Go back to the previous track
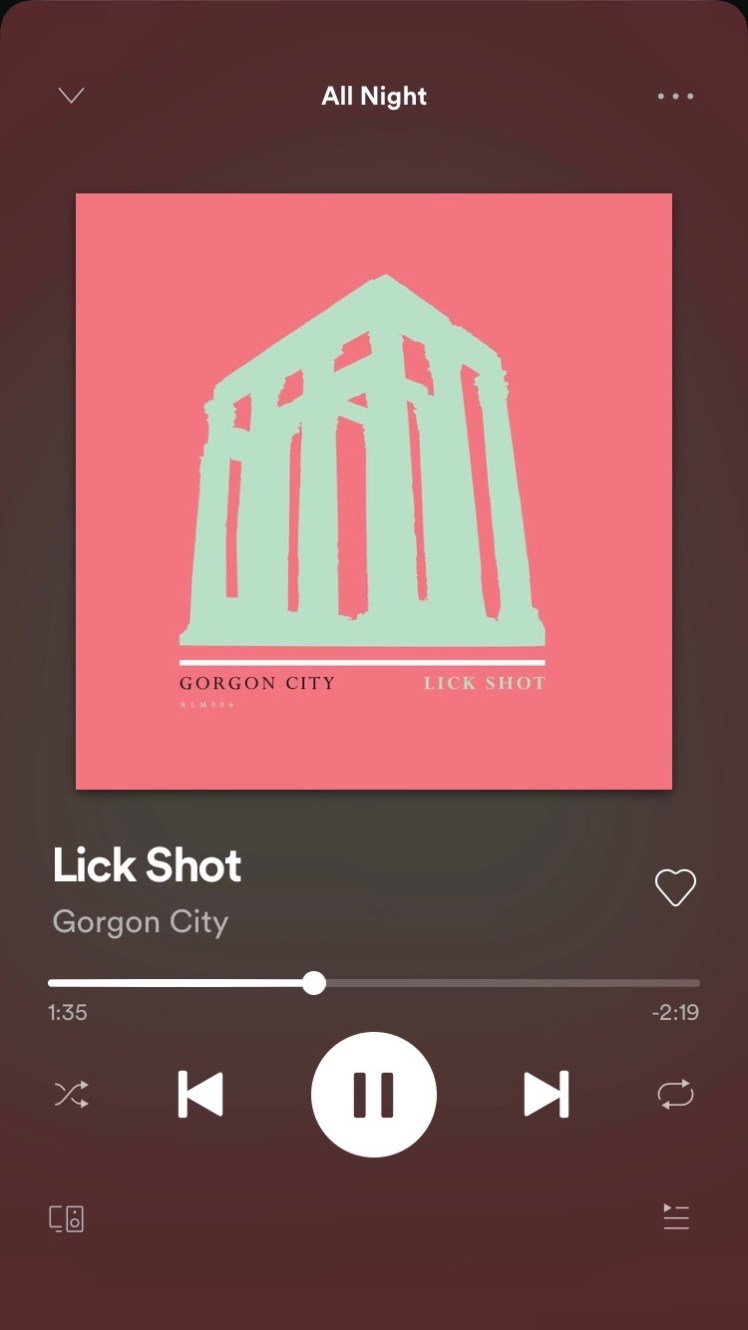The width and height of the screenshot is (748, 1330). point(201,1094)
